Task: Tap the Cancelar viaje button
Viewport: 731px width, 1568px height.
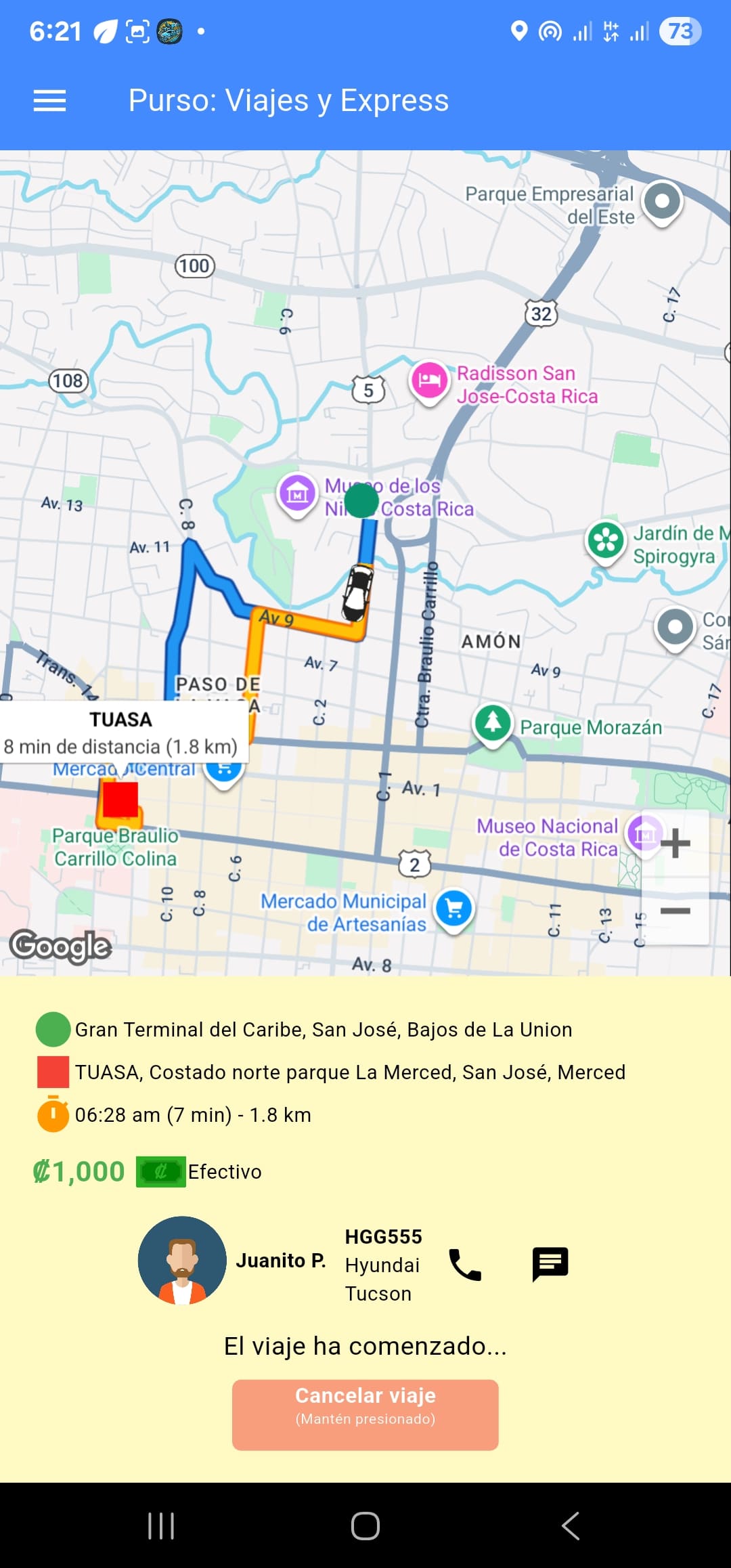Action: pos(365,1414)
